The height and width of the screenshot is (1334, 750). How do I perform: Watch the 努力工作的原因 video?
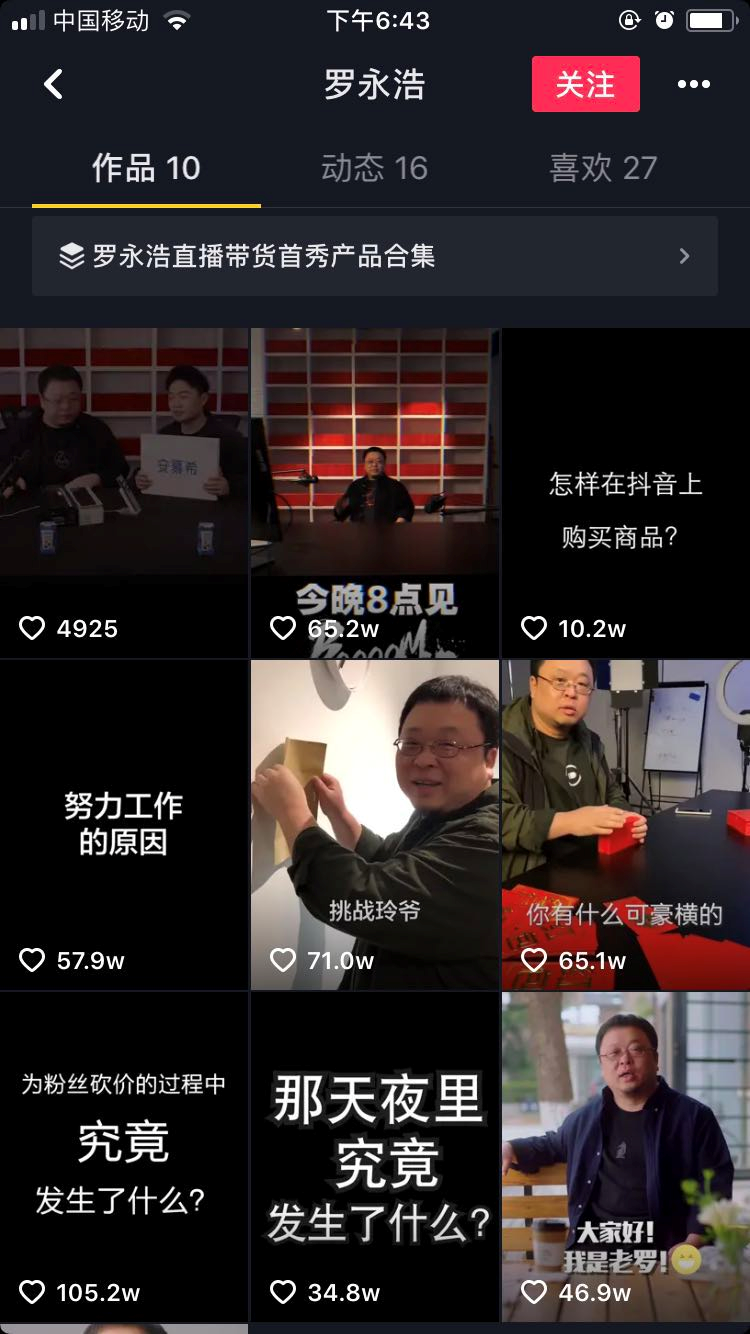tap(124, 824)
